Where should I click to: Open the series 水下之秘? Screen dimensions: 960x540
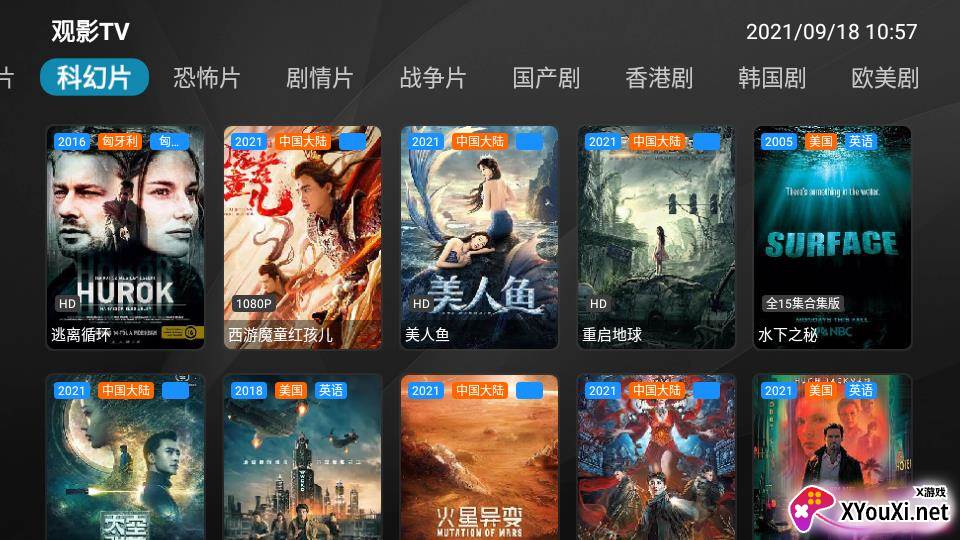point(833,237)
